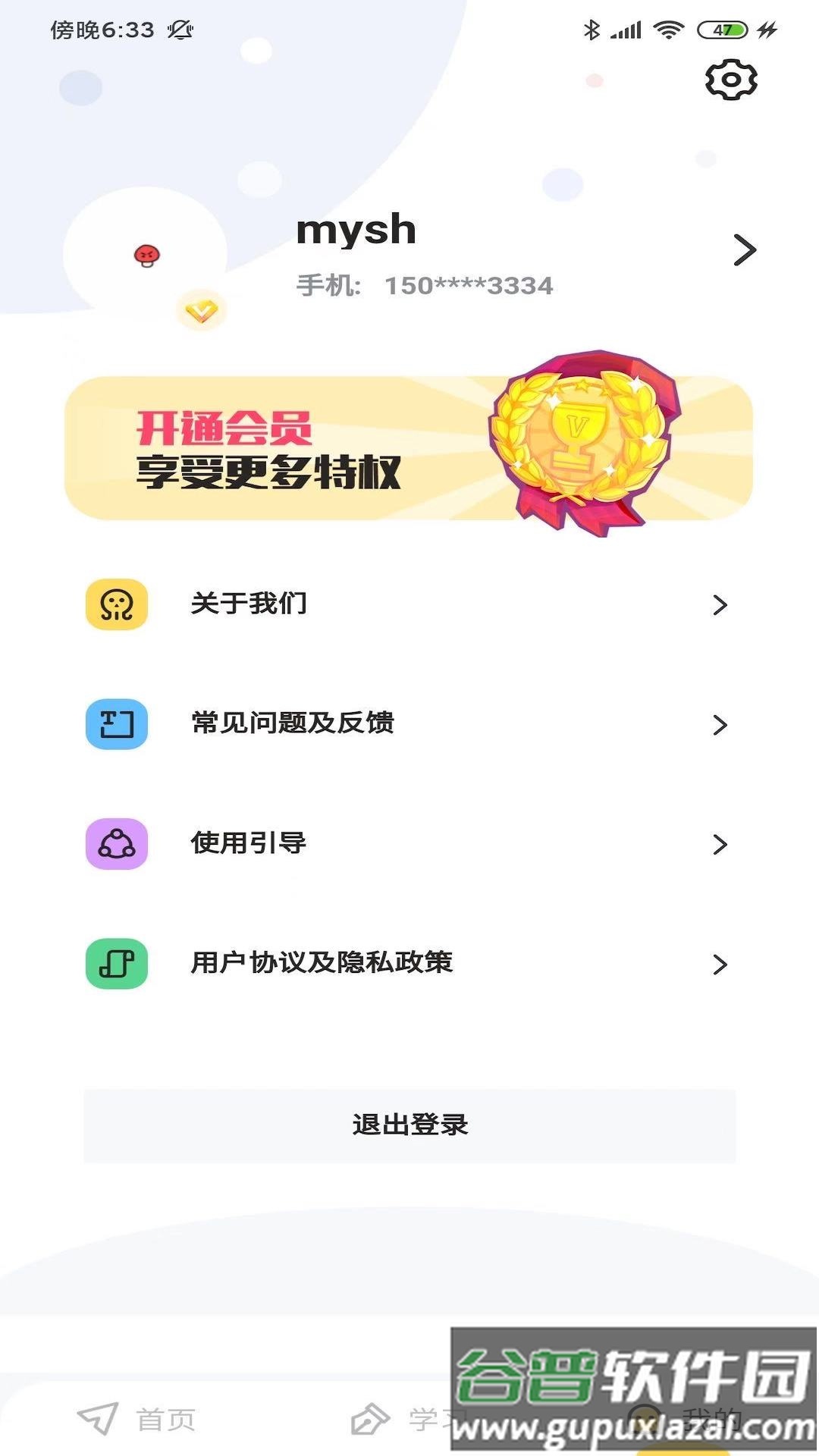Tap the yellow 关于我们 octopus icon
This screenshot has width=819, height=1456.
[115, 604]
